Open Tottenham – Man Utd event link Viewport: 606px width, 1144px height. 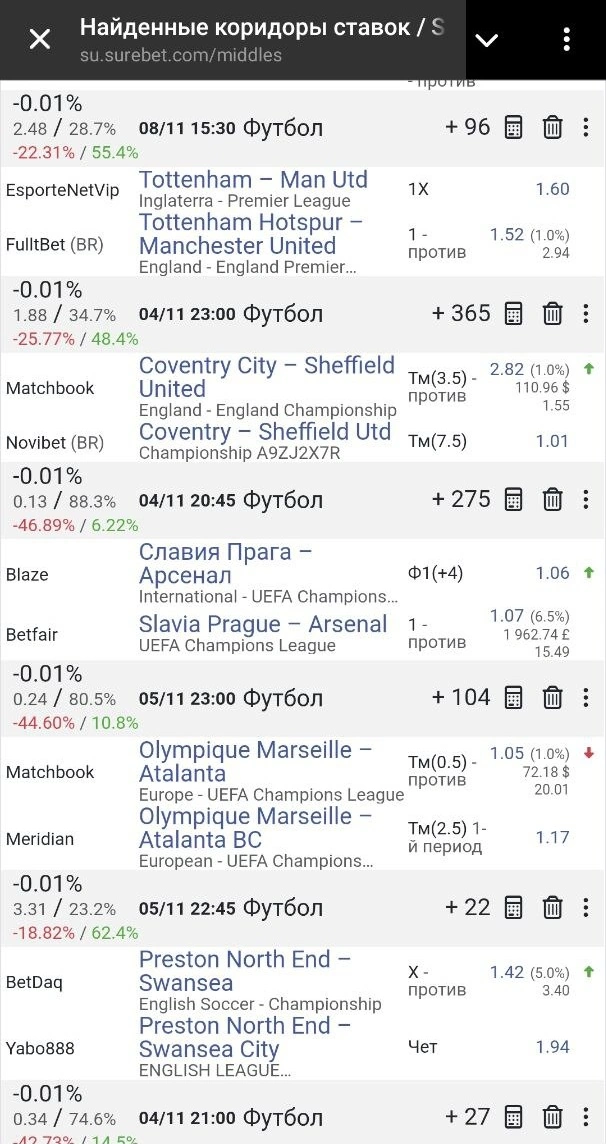pyautogui.click(x=253, y=180)
